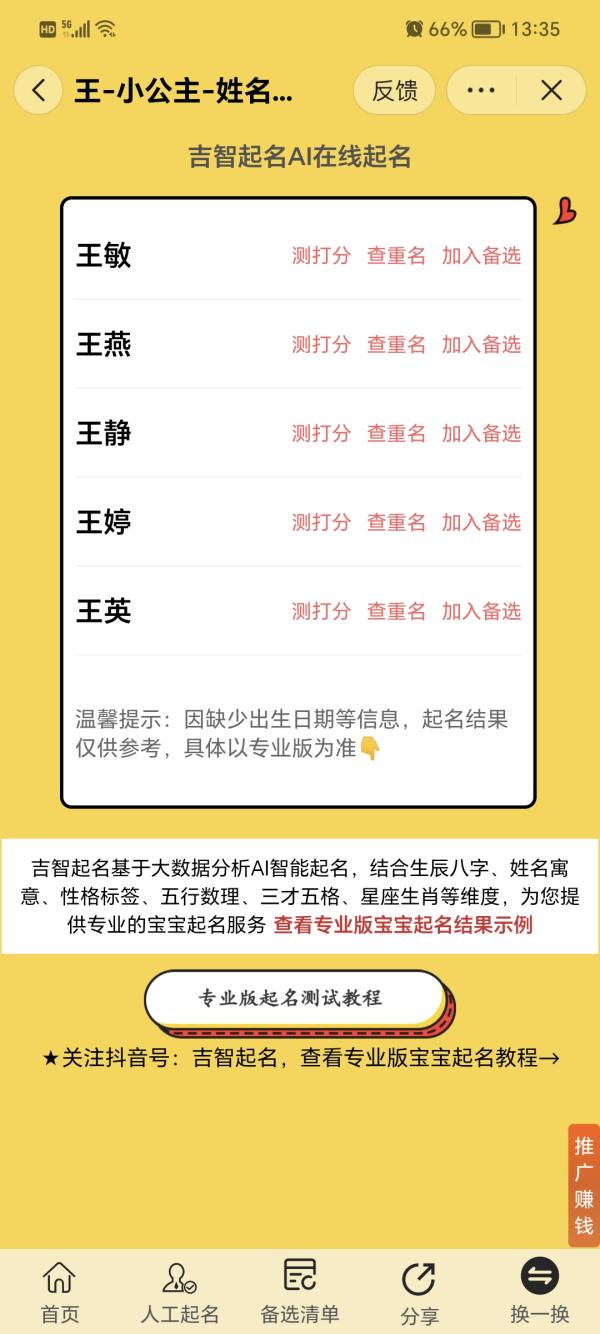Tap 测打分 for 王婷
This screenshot has width=600, height=1334.
tap(321, 522)
